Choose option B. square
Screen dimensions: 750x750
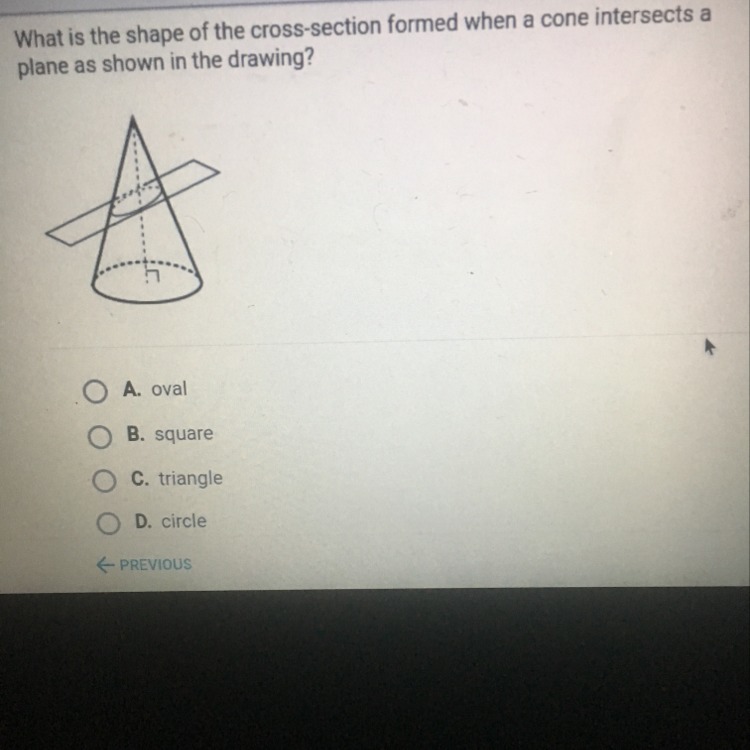point(99,437)
